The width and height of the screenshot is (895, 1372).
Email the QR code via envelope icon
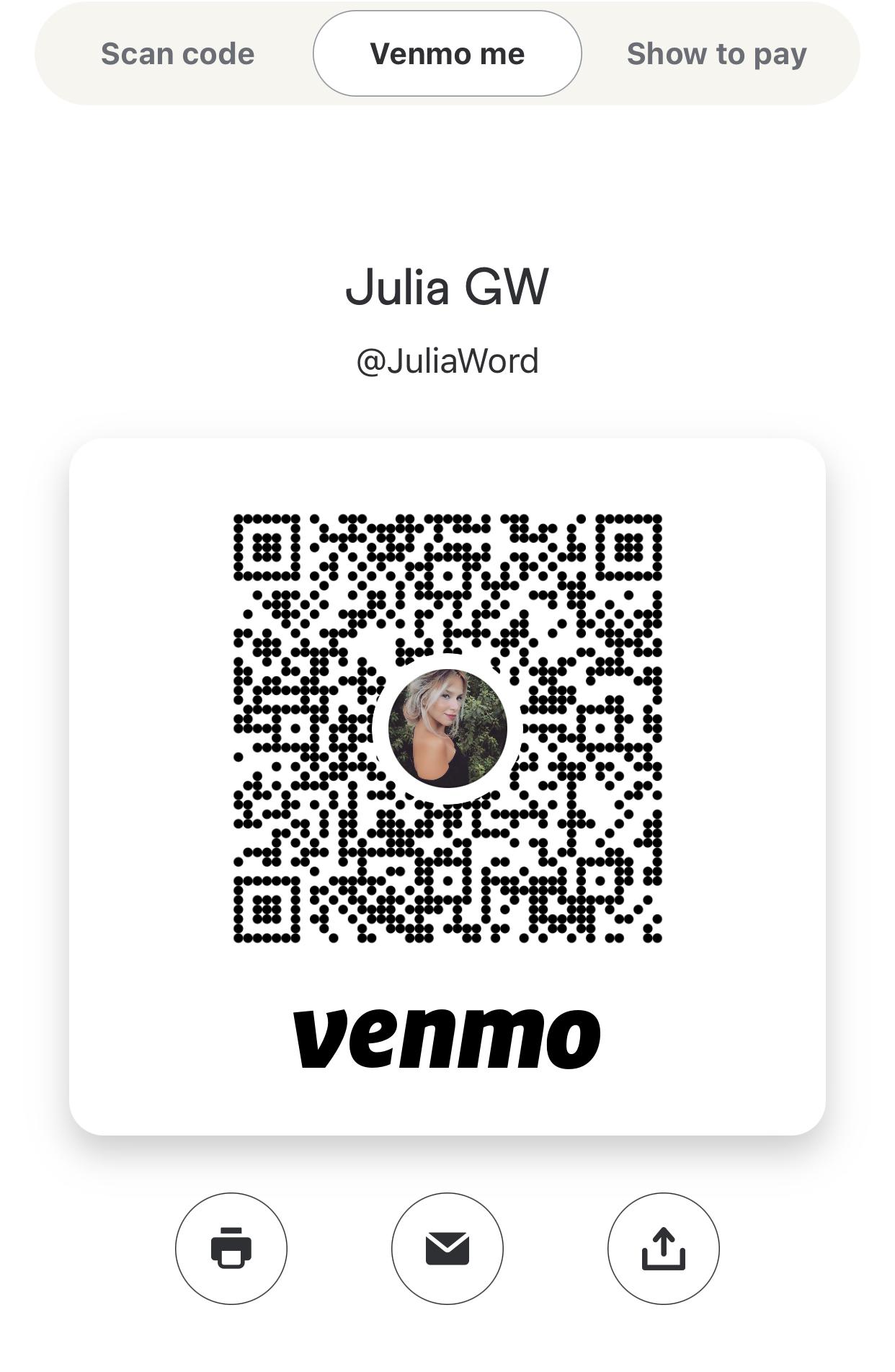[x=447, y=1248]
